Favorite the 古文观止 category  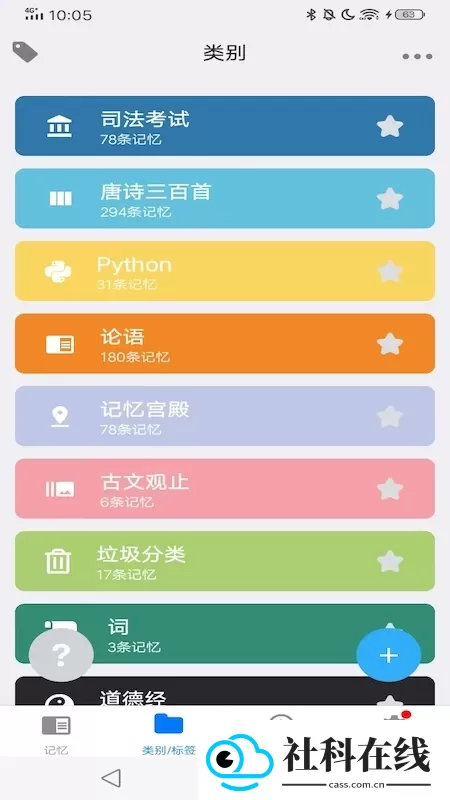[390, 488]
